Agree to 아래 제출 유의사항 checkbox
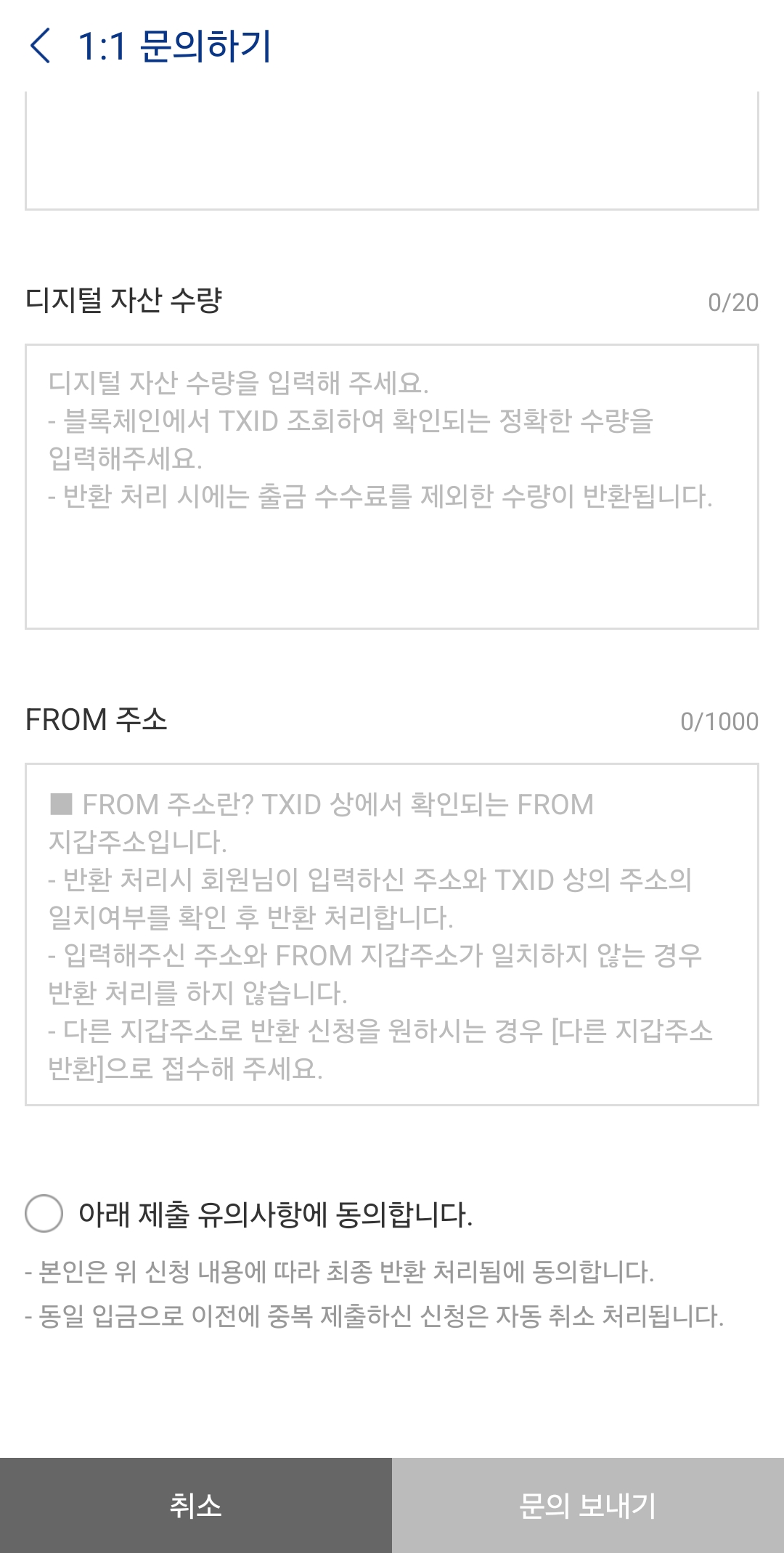The height and width of the screenshot is (1553, 784). [44, 1213]
